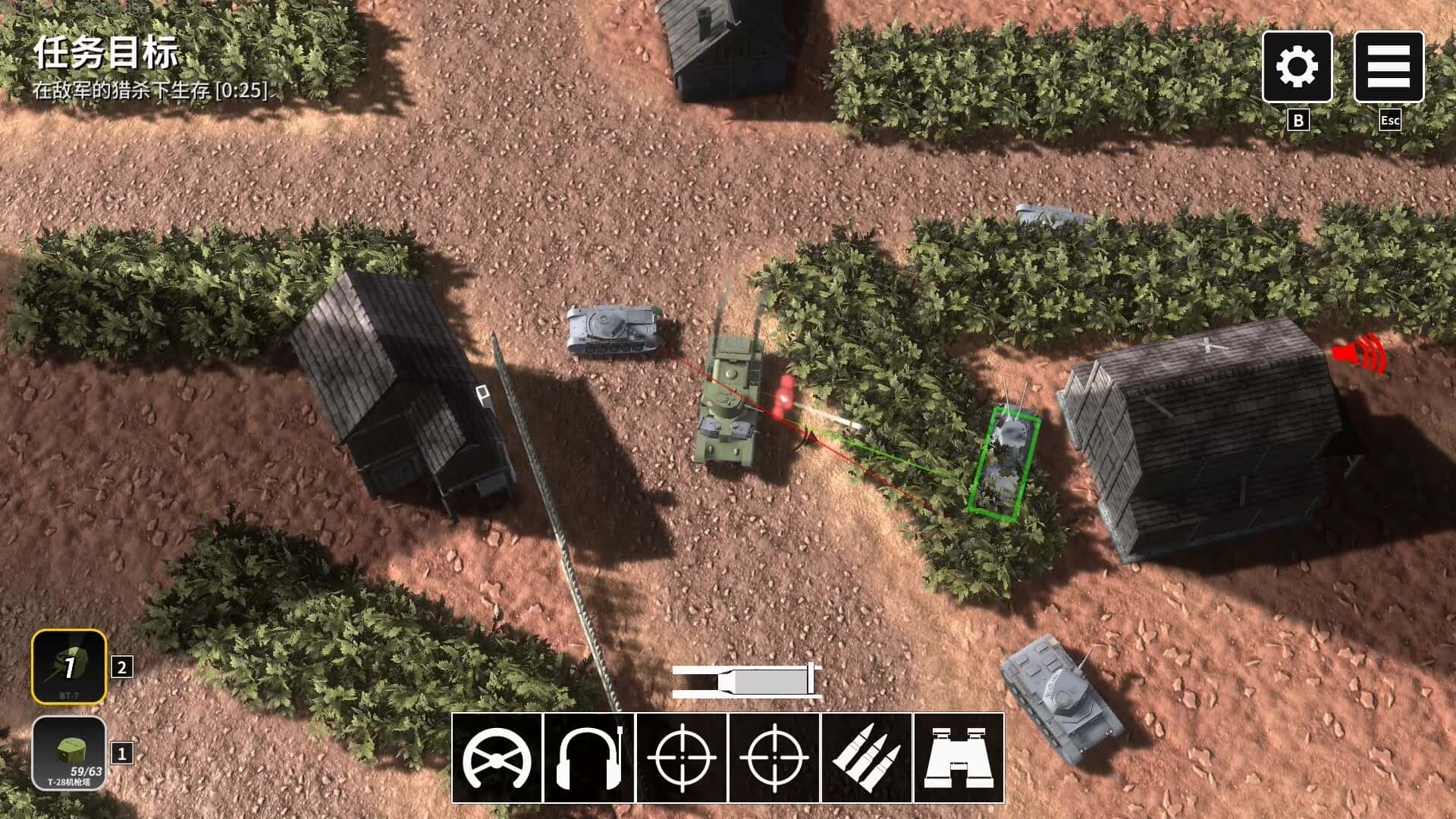Tap the ammunition shells icon

[867, 758]
